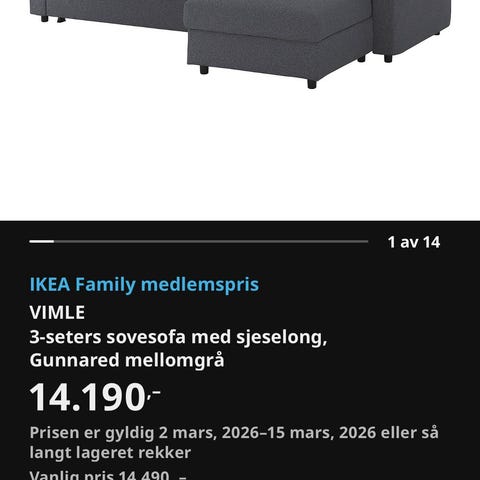480x480 pixels.
Task: Open the VIMLE sofa product image
Action: pyautogui.click(x=240, y=44)
